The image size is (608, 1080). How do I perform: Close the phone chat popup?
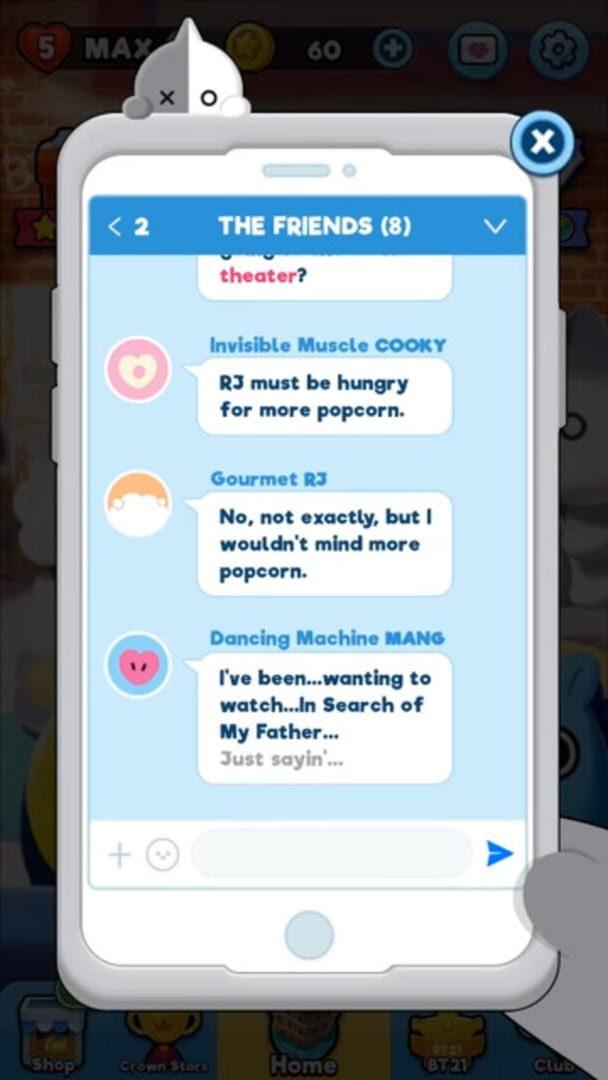pyautogui.click(x=543, y=143)
